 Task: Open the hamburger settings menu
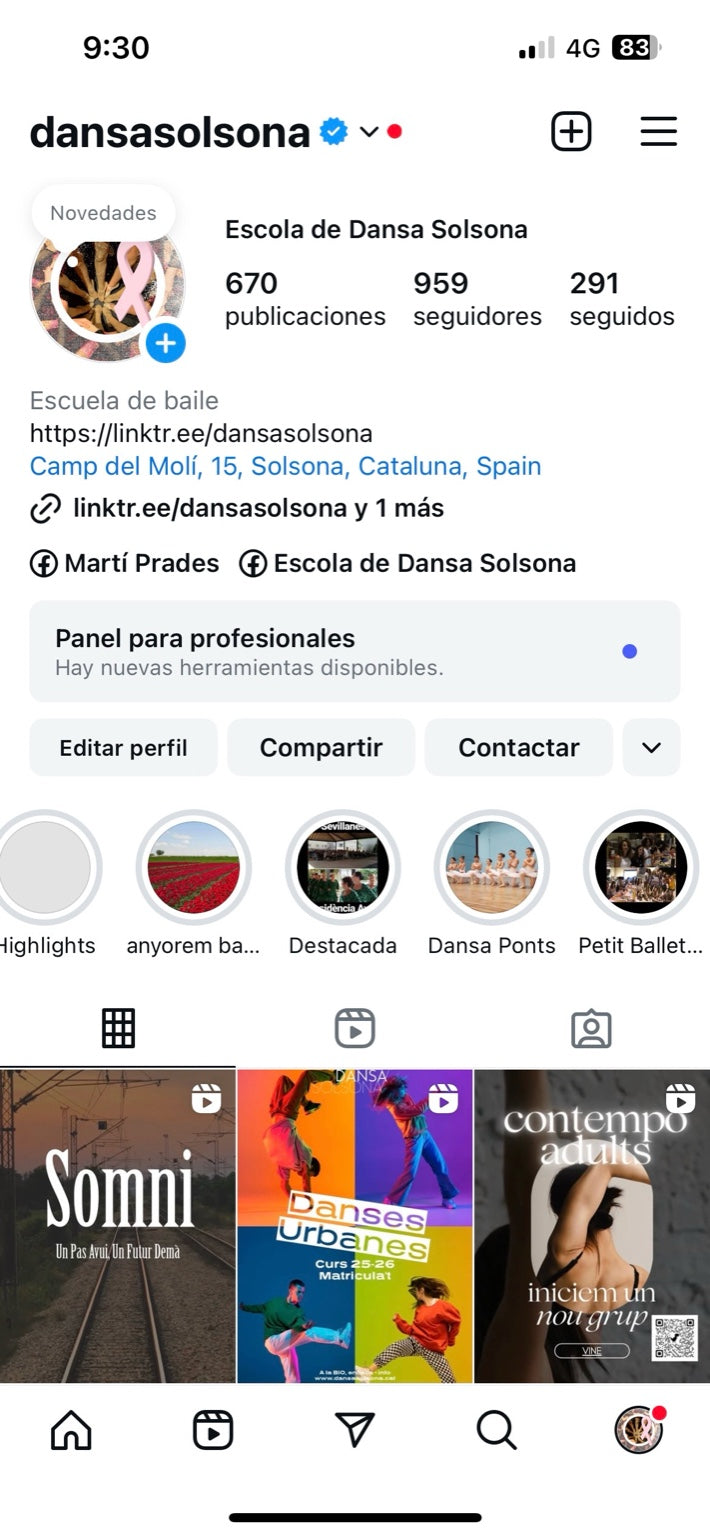658,132
